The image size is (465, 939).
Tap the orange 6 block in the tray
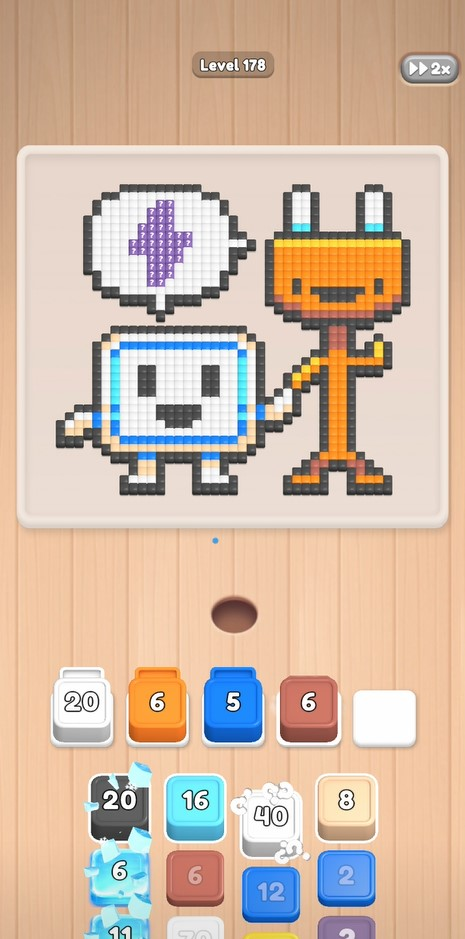(158, 705)
